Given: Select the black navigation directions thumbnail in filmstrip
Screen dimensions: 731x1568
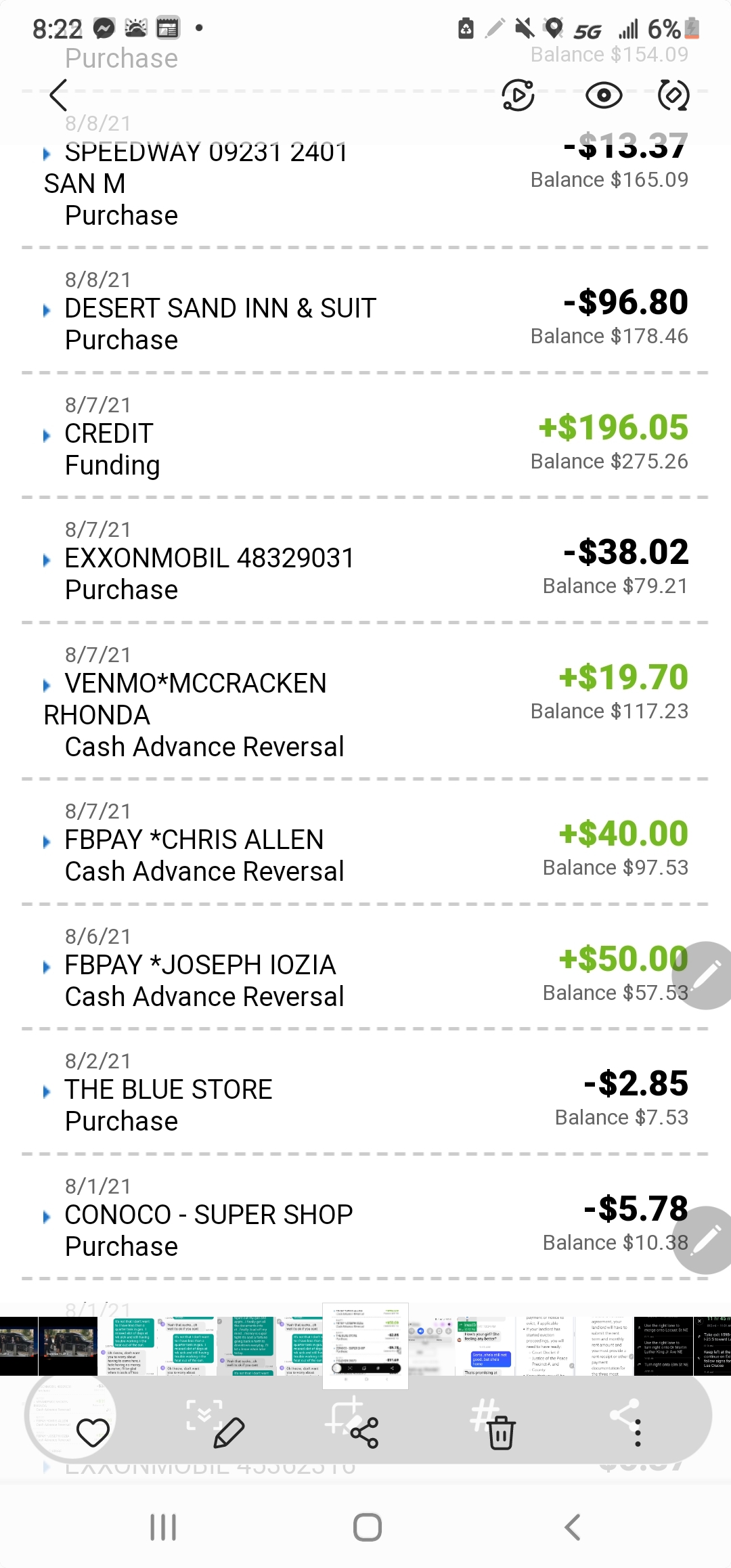Looking at the screenshot, I should pos(663,1345).
